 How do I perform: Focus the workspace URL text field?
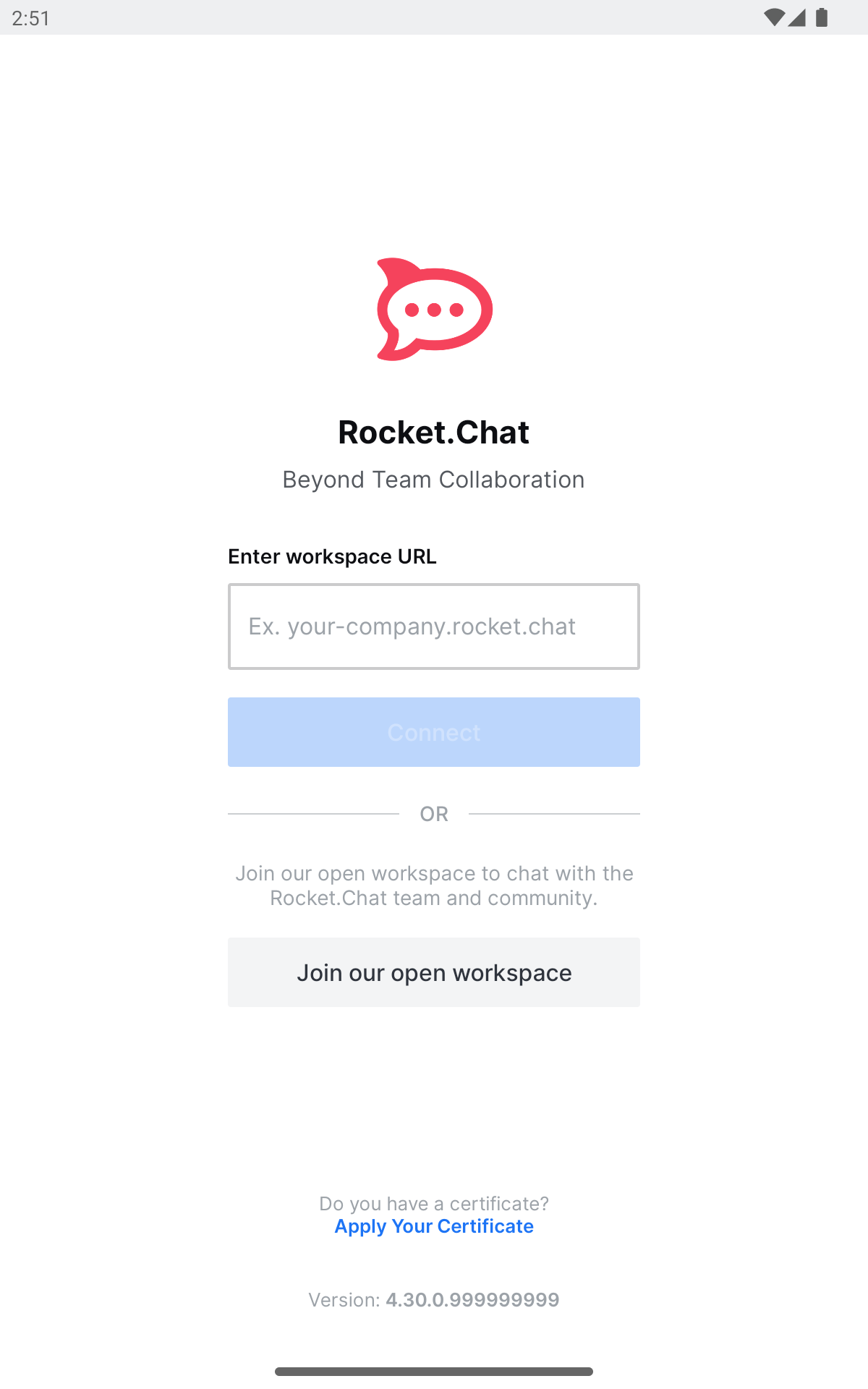point(434,626)
